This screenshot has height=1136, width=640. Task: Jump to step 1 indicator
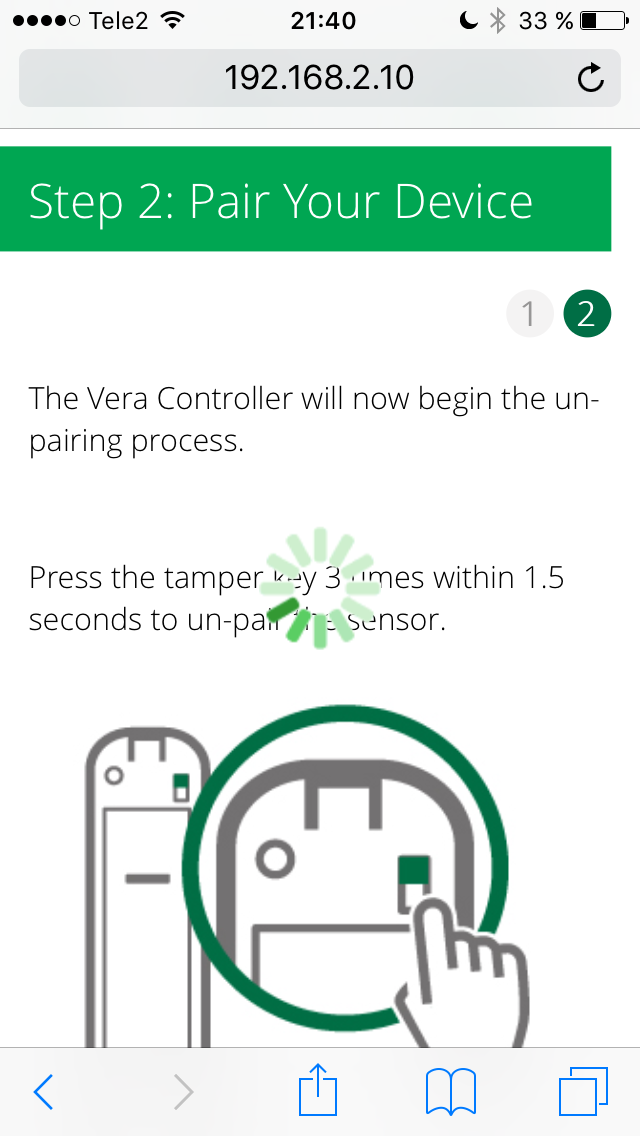pos(530,314)
